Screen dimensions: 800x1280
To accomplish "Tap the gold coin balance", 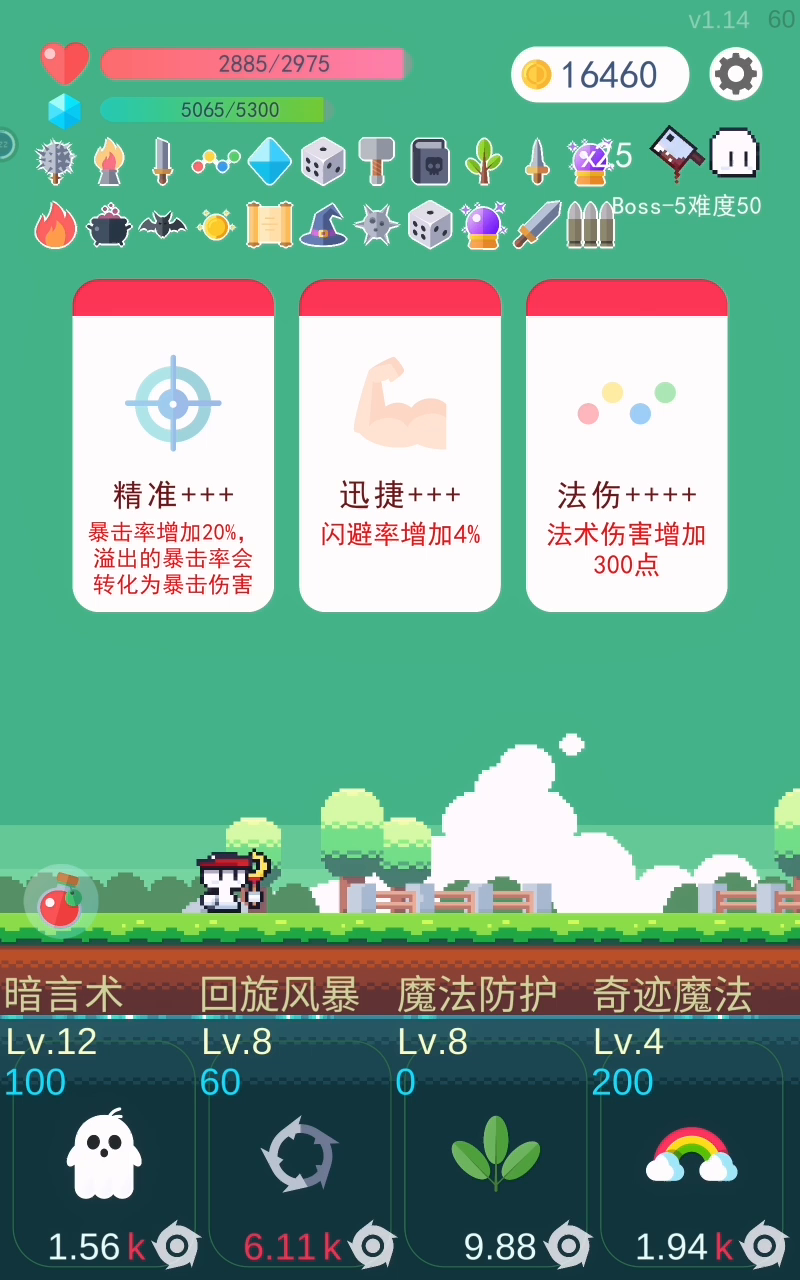I will click(600, 74).
